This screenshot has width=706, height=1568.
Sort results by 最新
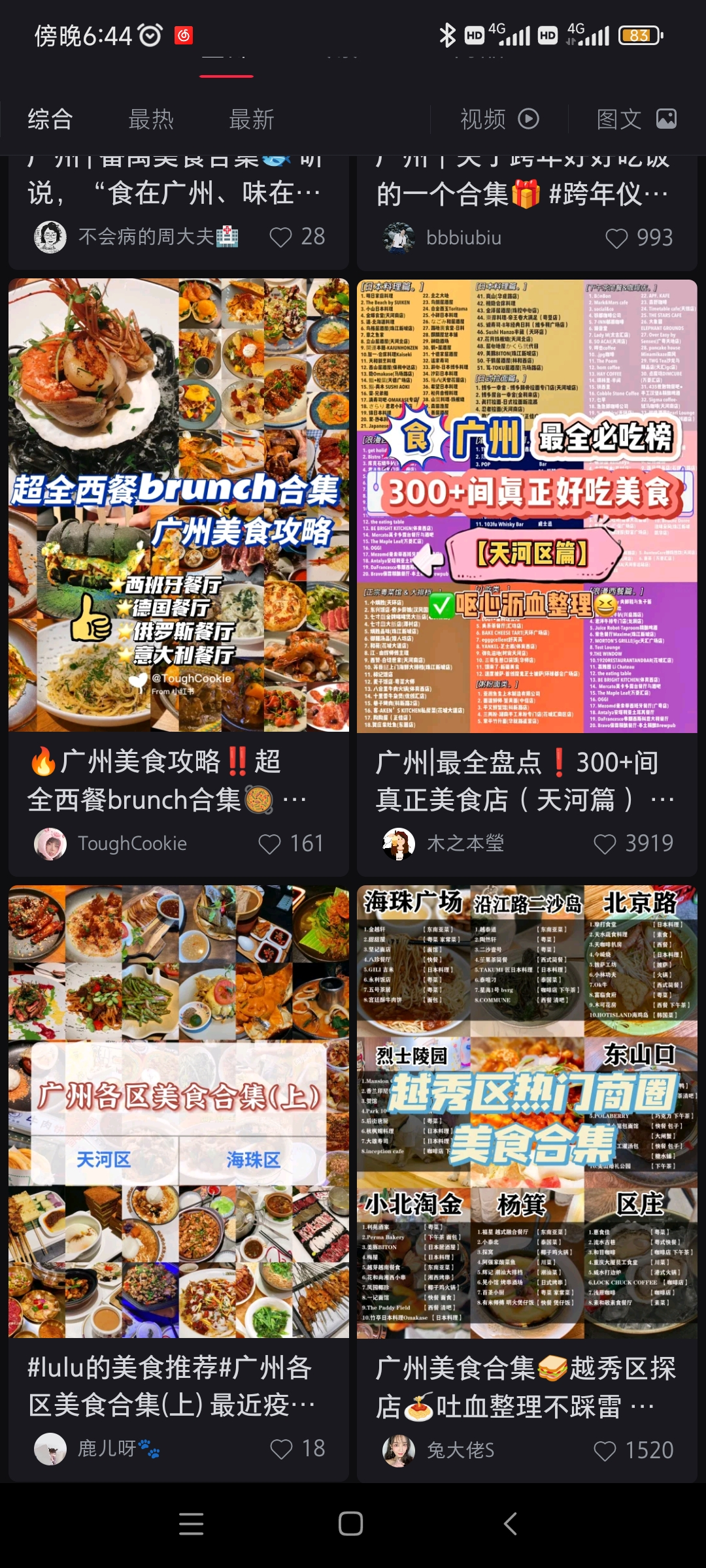pyautogui.click(x=252, y=120)
